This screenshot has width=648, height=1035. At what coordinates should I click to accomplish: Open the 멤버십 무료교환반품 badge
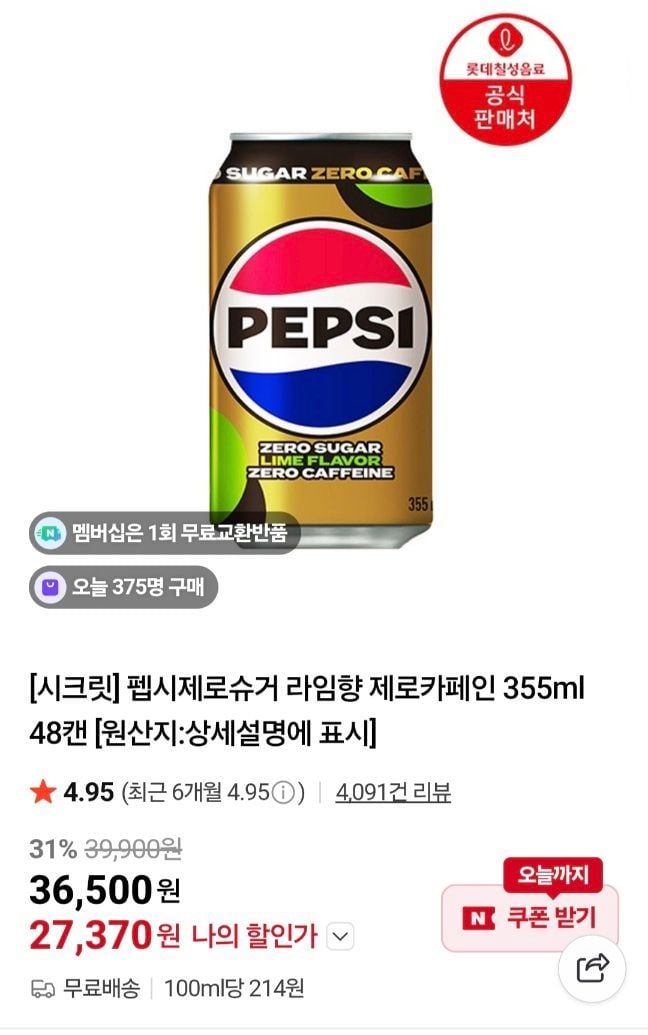(x=164, y=533)
